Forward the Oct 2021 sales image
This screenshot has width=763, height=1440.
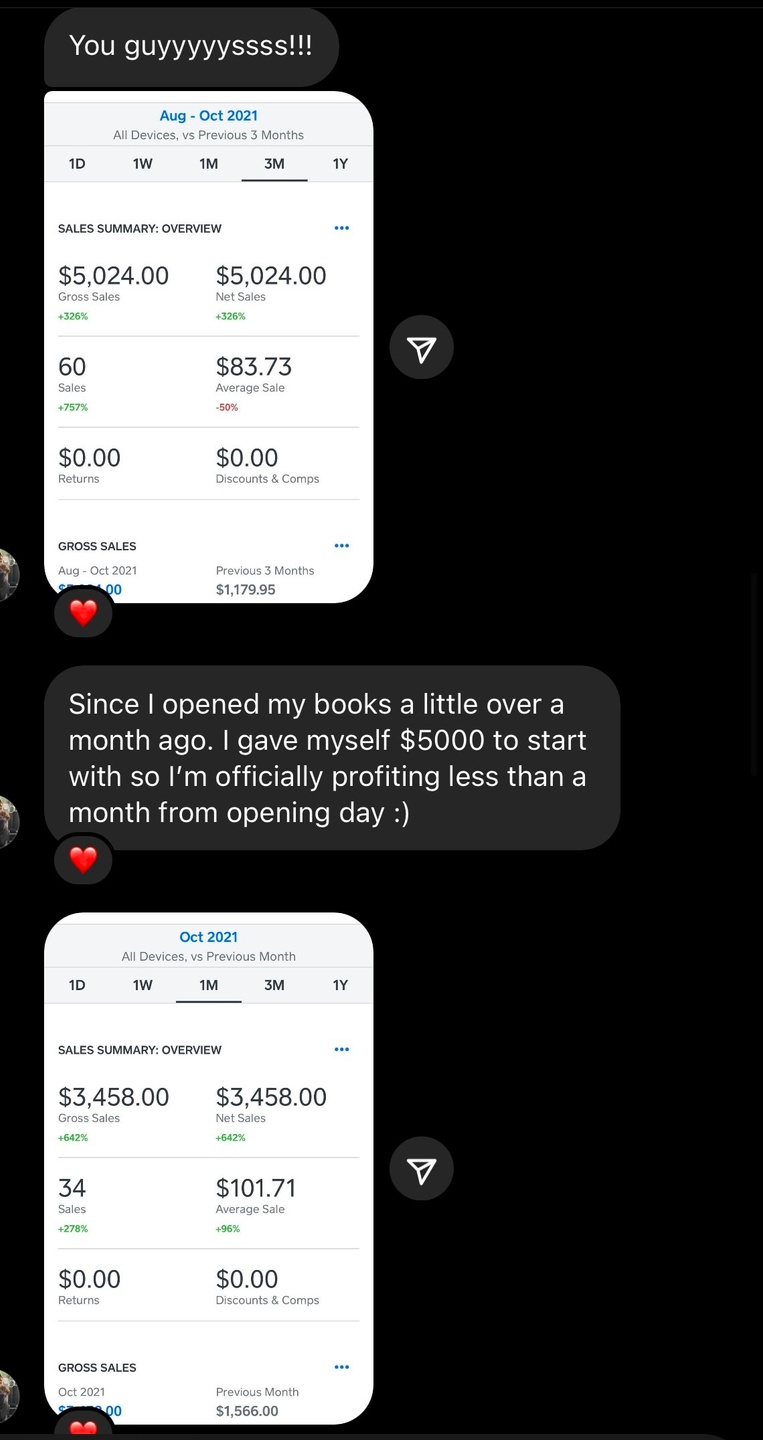[421, 1169]
